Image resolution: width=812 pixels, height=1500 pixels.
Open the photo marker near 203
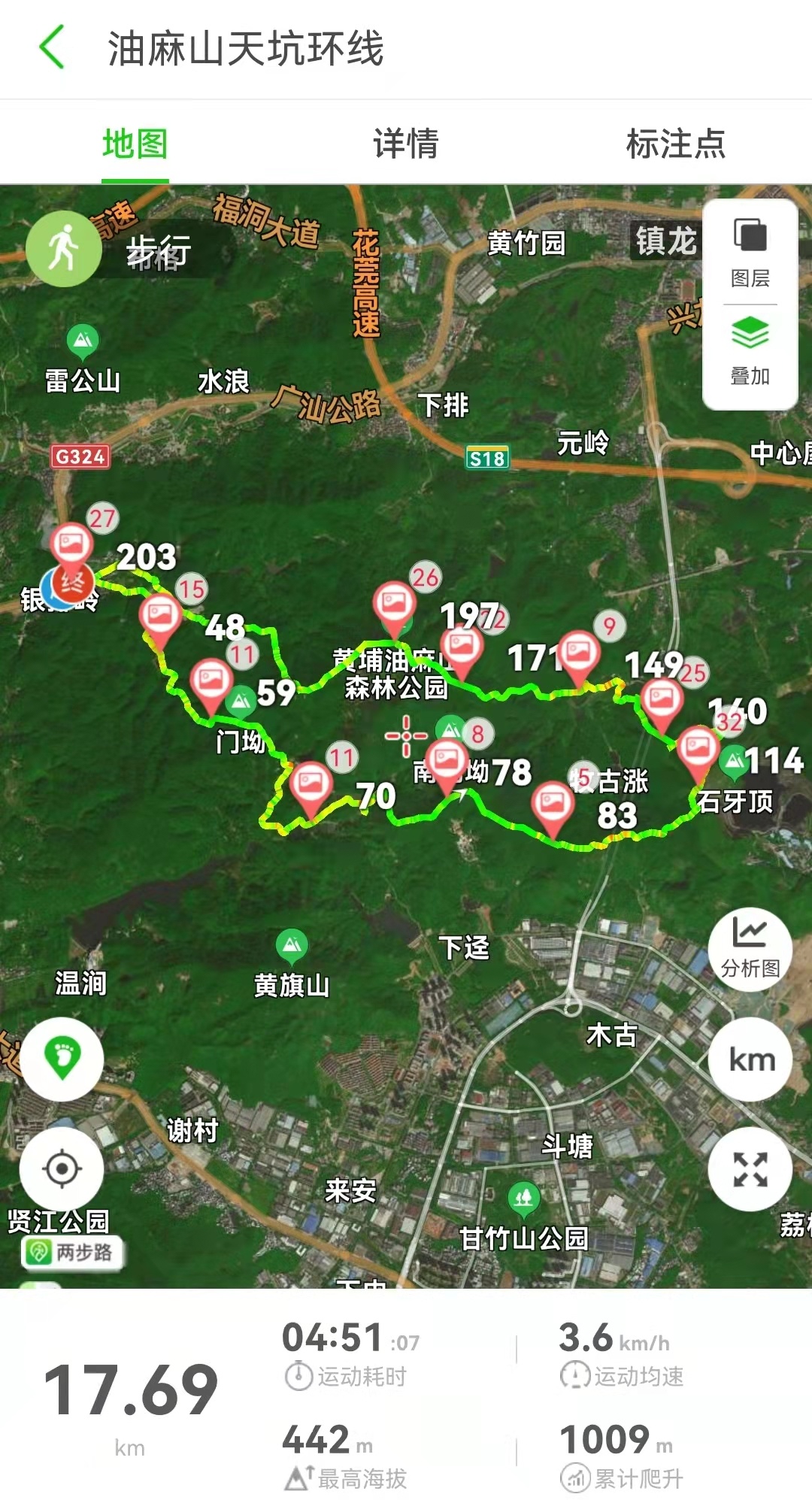tap(71, 543)
